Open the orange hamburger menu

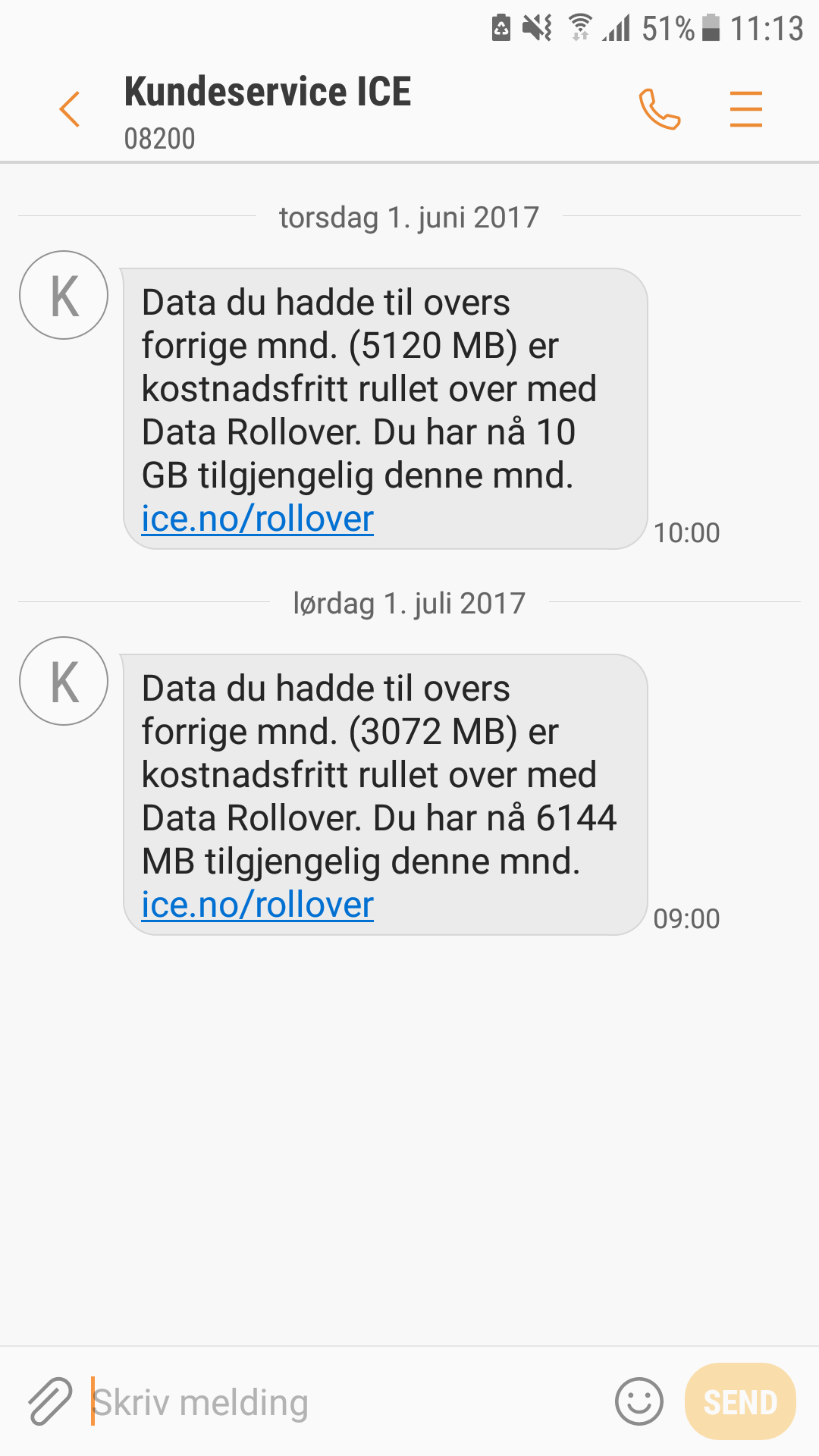pyautogui.click(x=746, y=109)
